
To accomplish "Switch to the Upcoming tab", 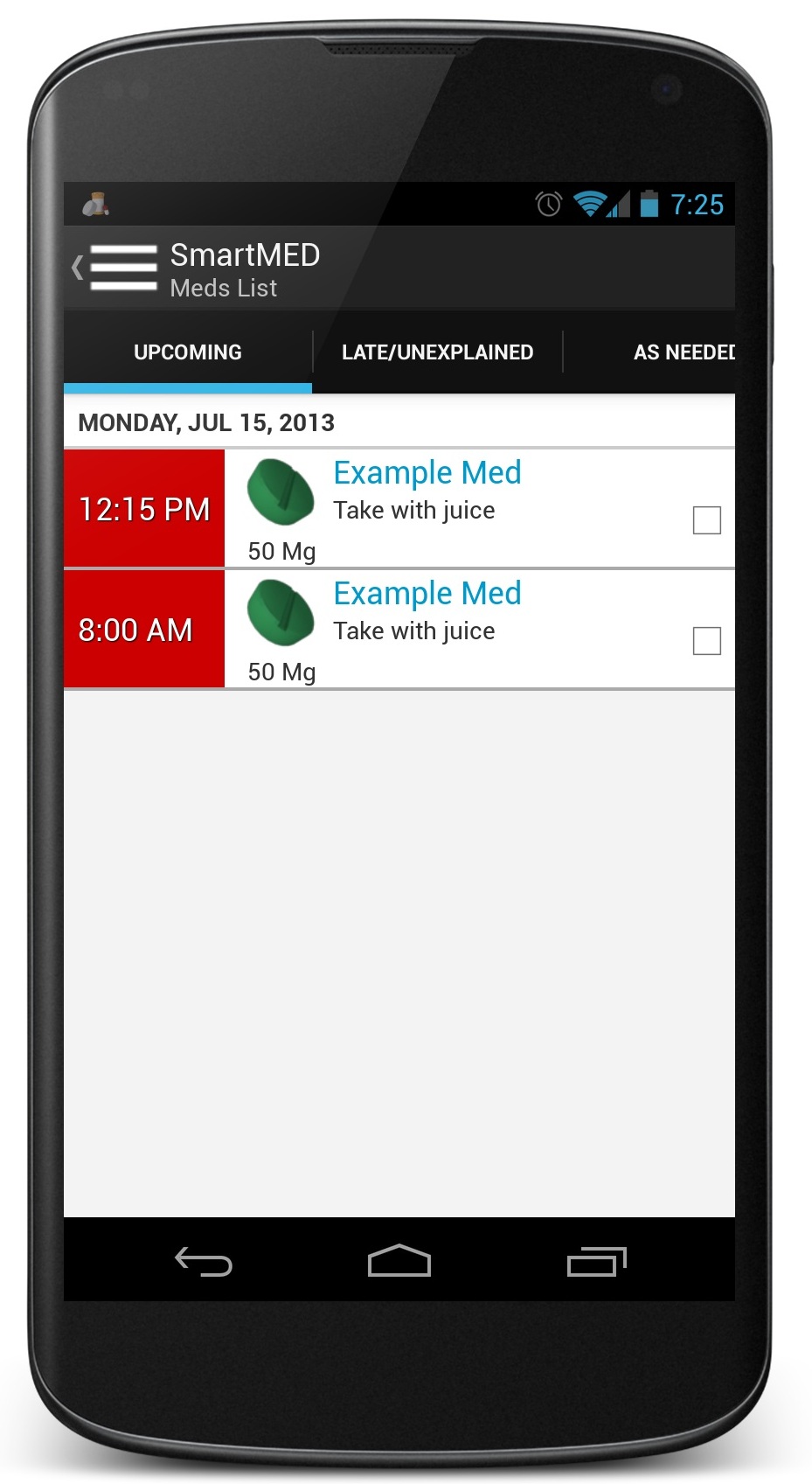I will point(188,352).
